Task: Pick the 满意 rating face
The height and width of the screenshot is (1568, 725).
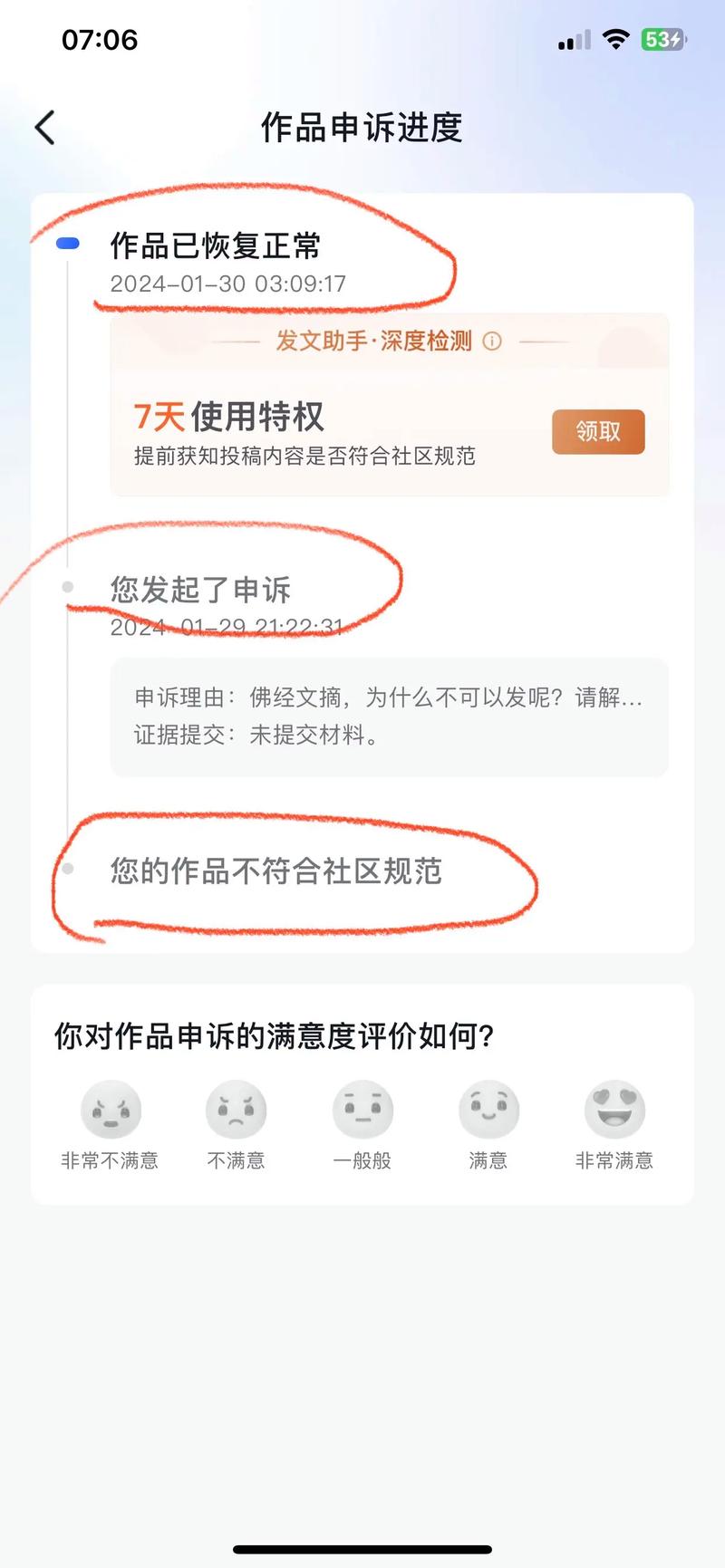Action: [x=488, y=1111]
